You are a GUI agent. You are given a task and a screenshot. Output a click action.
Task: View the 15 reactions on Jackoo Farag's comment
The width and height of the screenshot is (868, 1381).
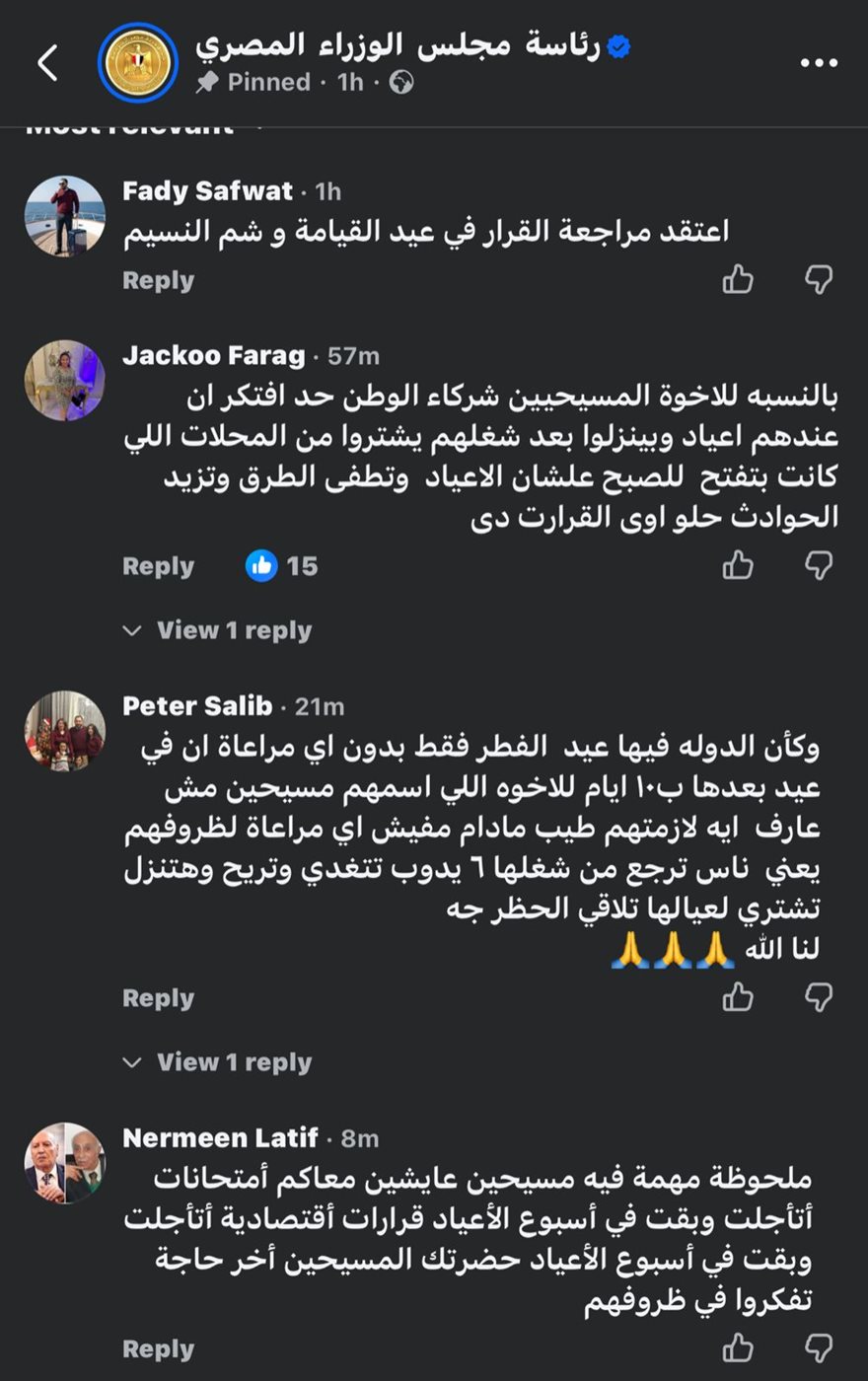[282, 566]
